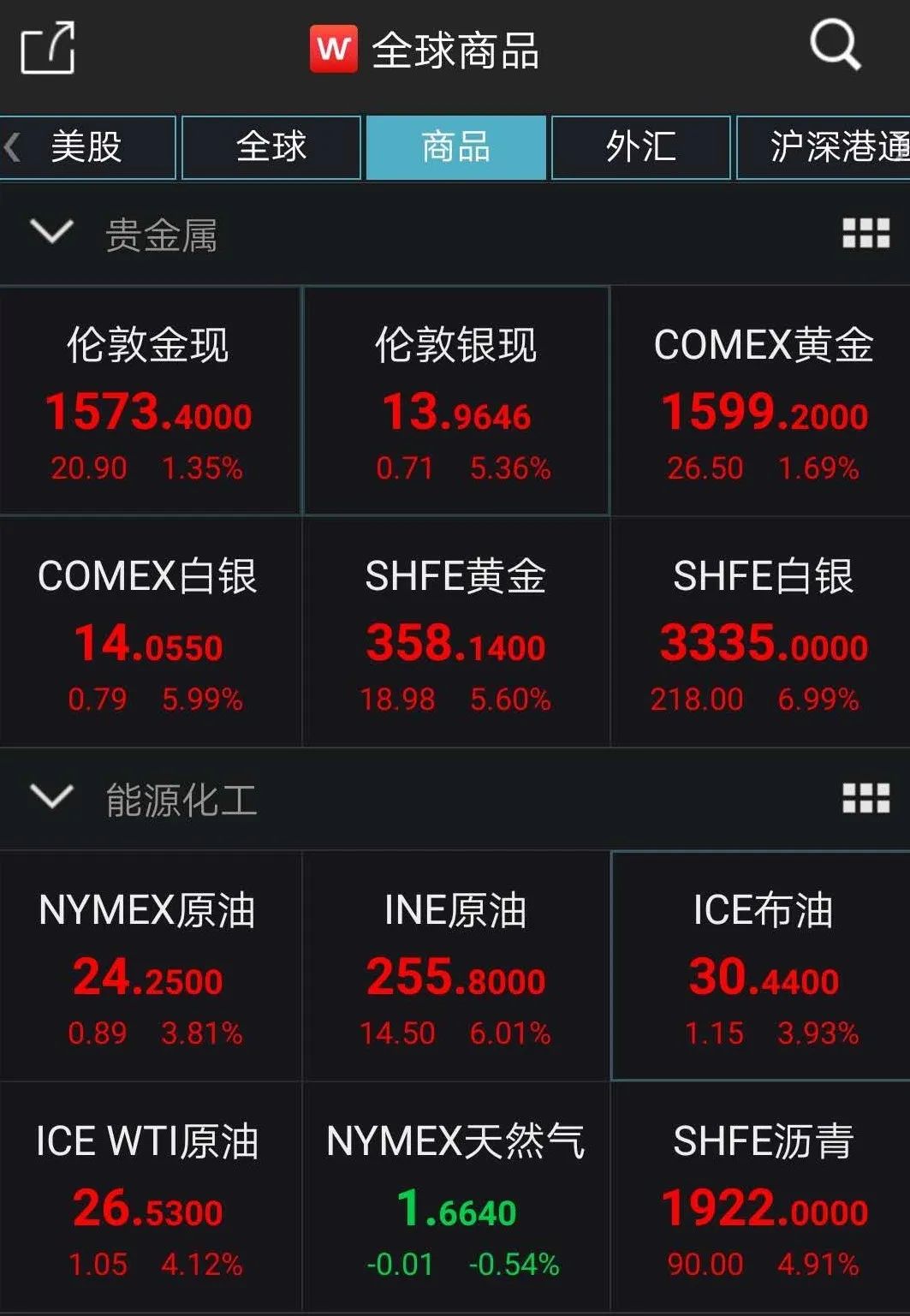Screen dimensions: 910x1316
Task: Switch to the 美股 tab
Action: coord(87,147)
